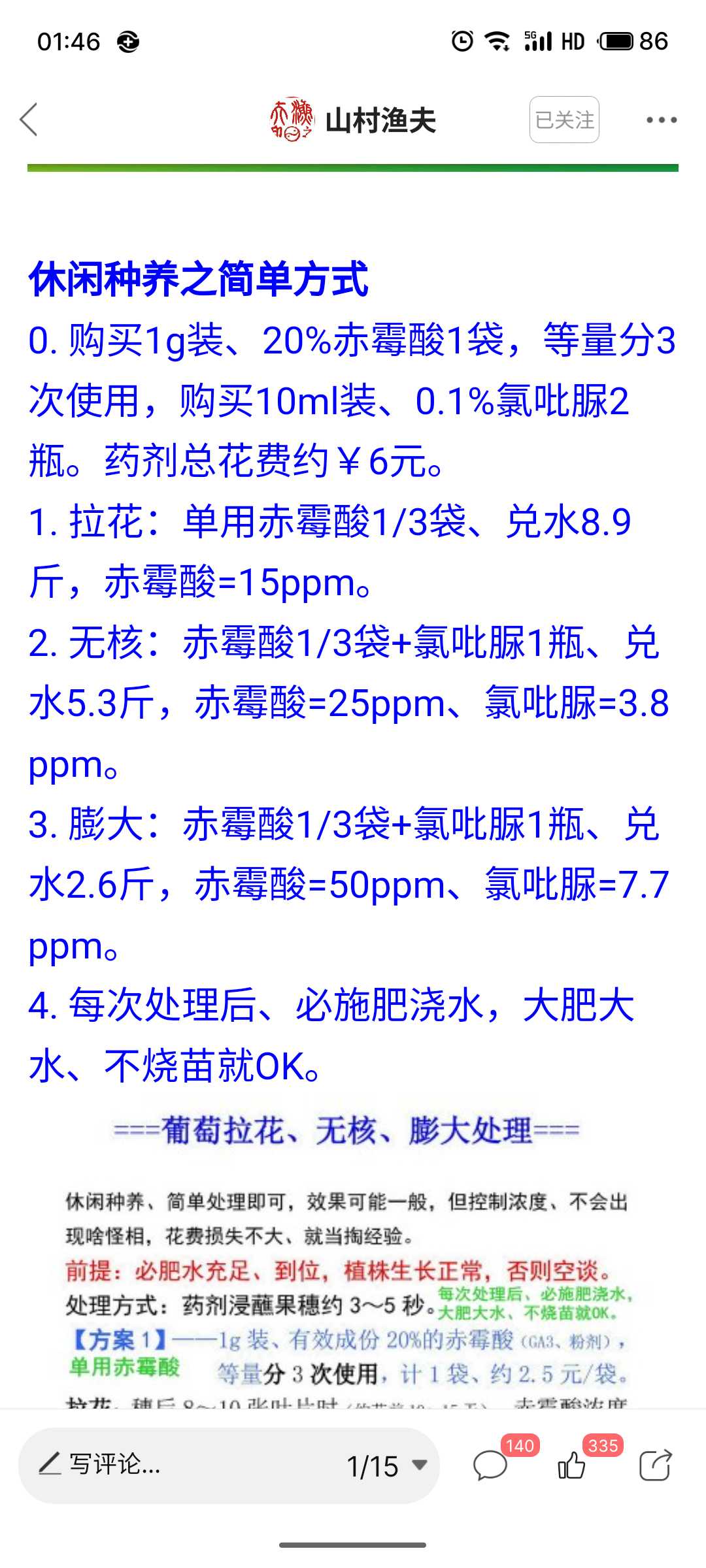Tap the 已关注 following button

[564, 120]
